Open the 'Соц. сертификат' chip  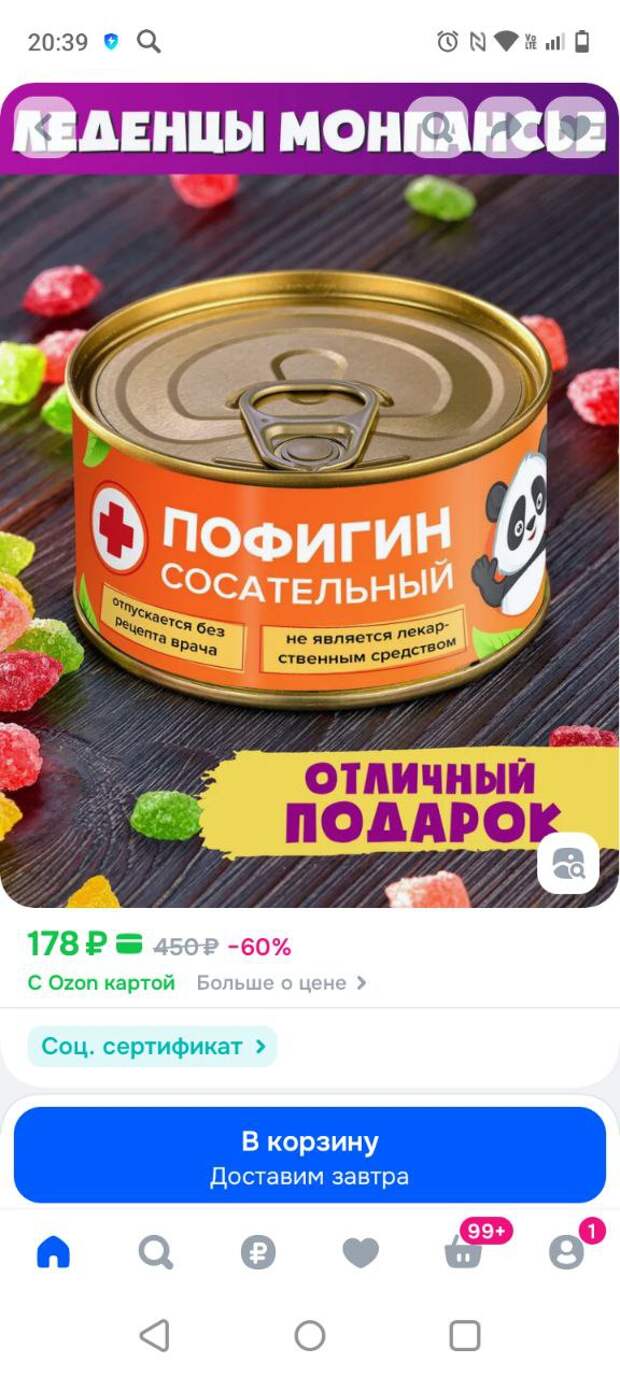pos(152,1046)
